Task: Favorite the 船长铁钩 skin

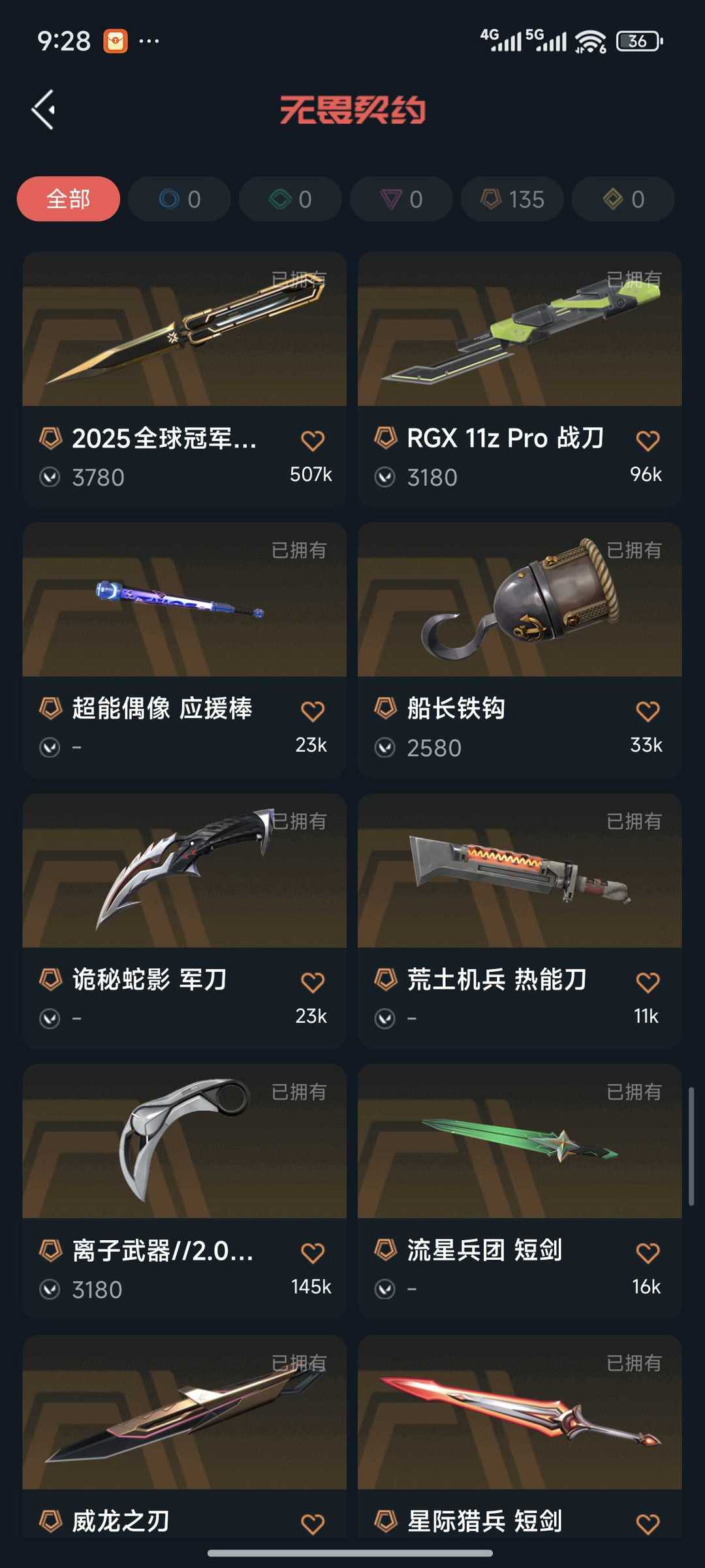Action: tap(648, 711)
